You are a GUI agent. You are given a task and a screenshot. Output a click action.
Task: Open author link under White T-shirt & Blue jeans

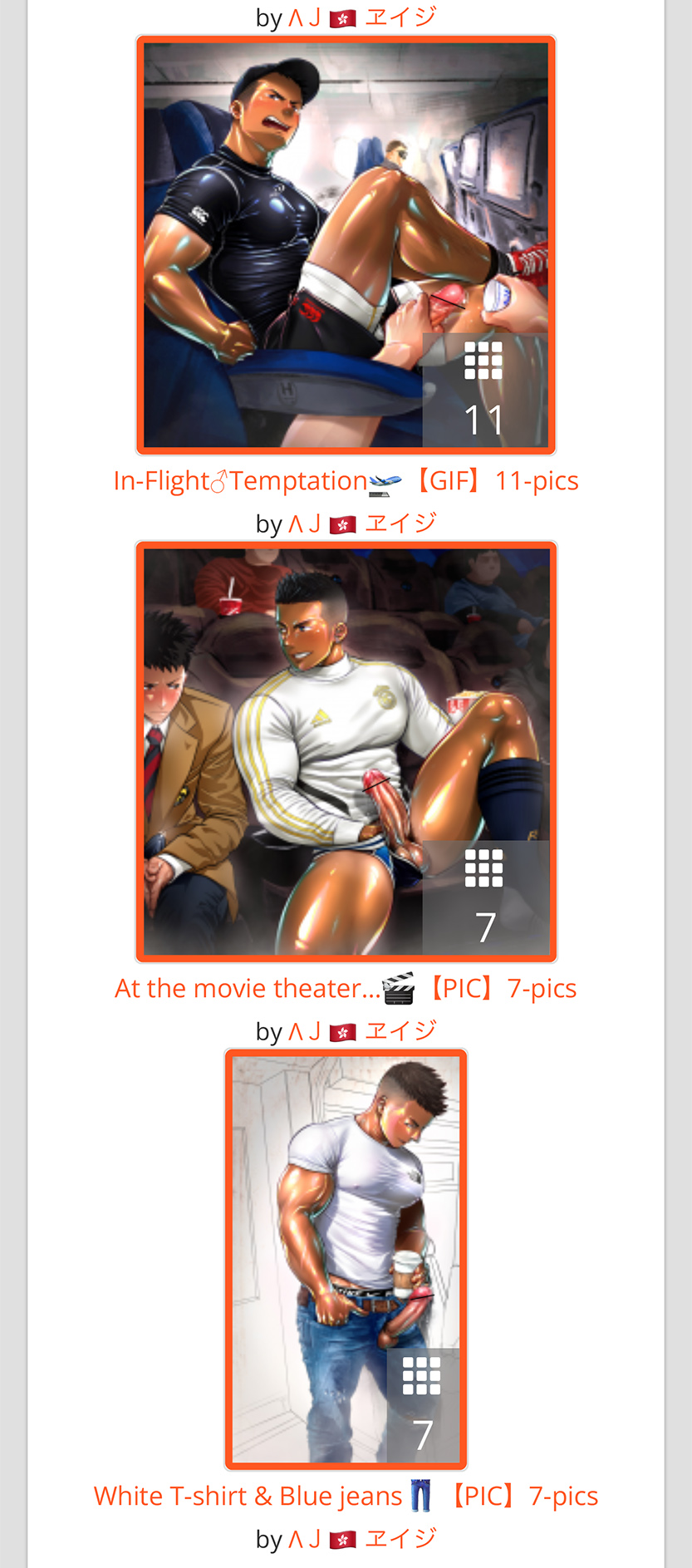tap(361, 1539)
